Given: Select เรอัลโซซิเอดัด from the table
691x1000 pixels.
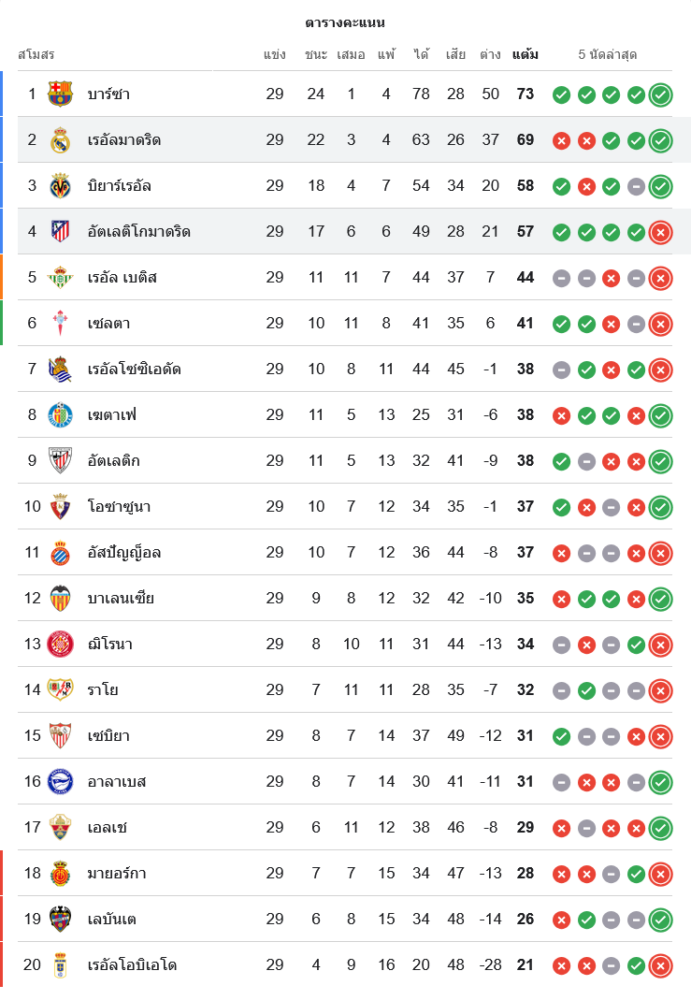Looking at the screenshot, I should [134, 369].
